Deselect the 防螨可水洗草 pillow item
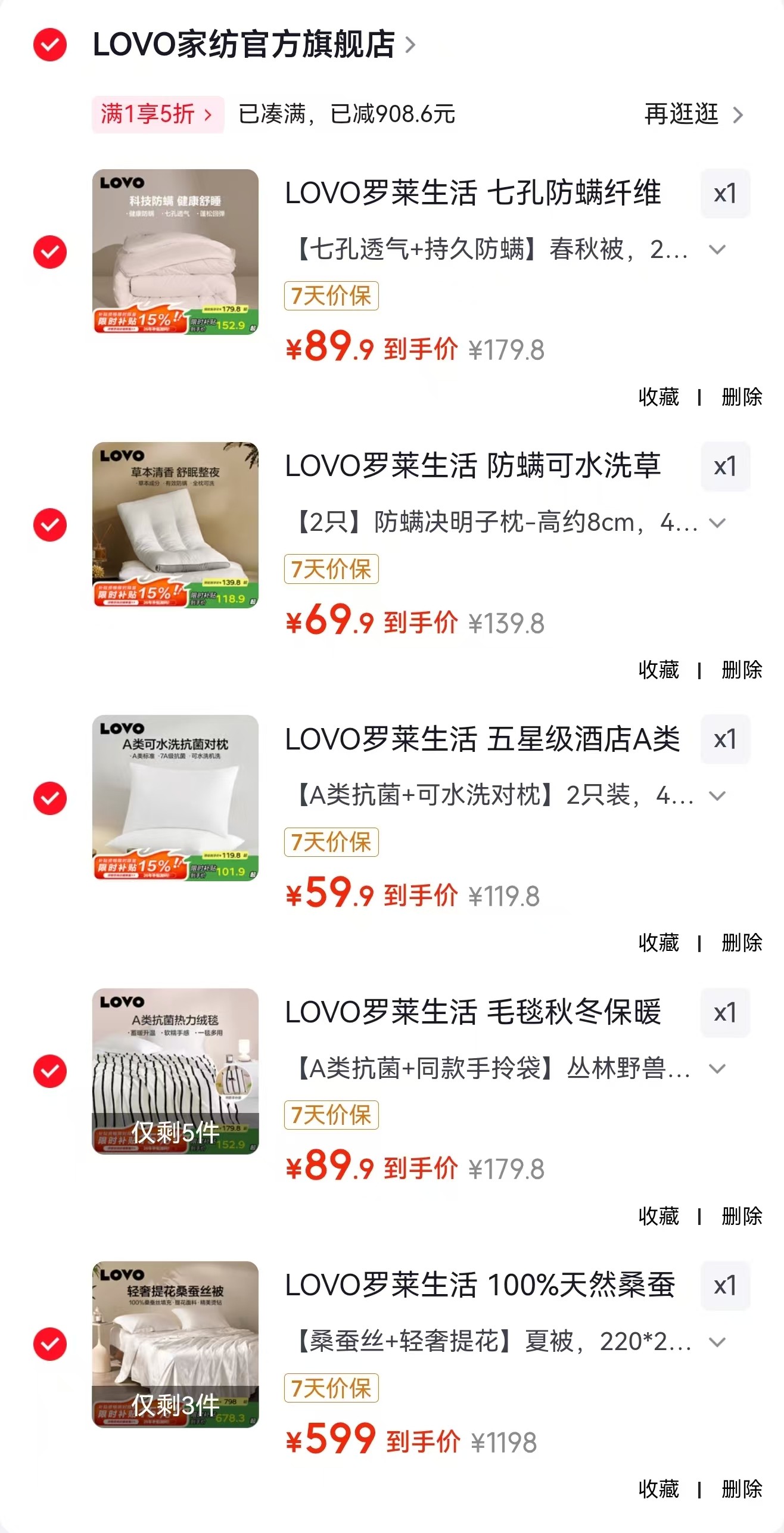The width and height of the screenshot is (784, 1533). [50, 525]
